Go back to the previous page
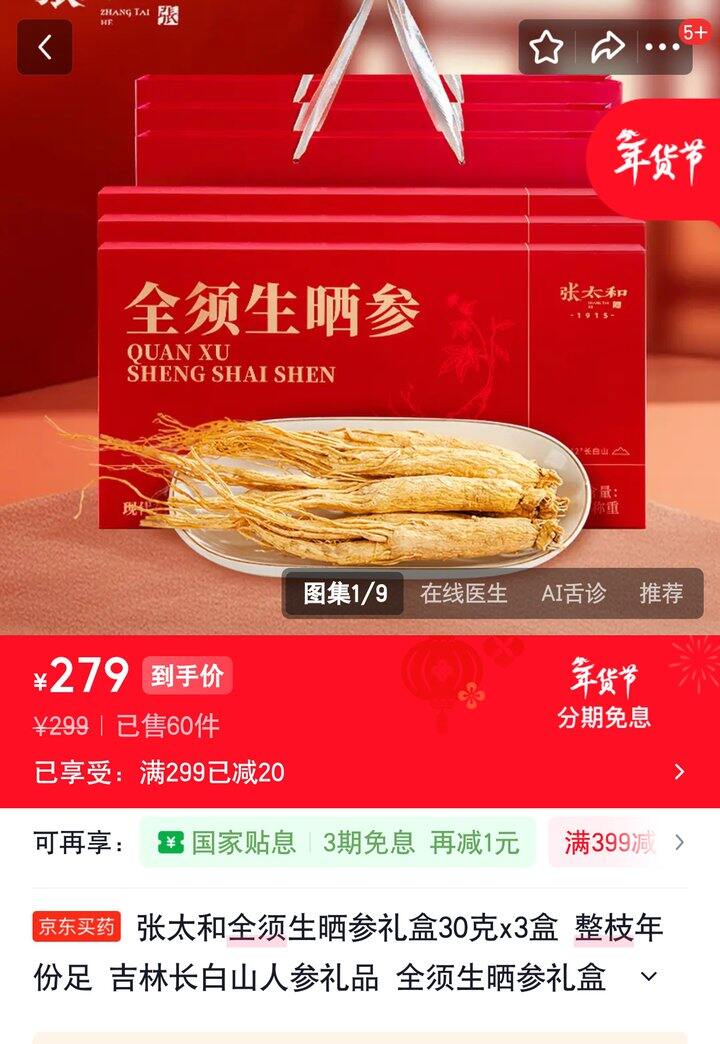 point(45,47)
